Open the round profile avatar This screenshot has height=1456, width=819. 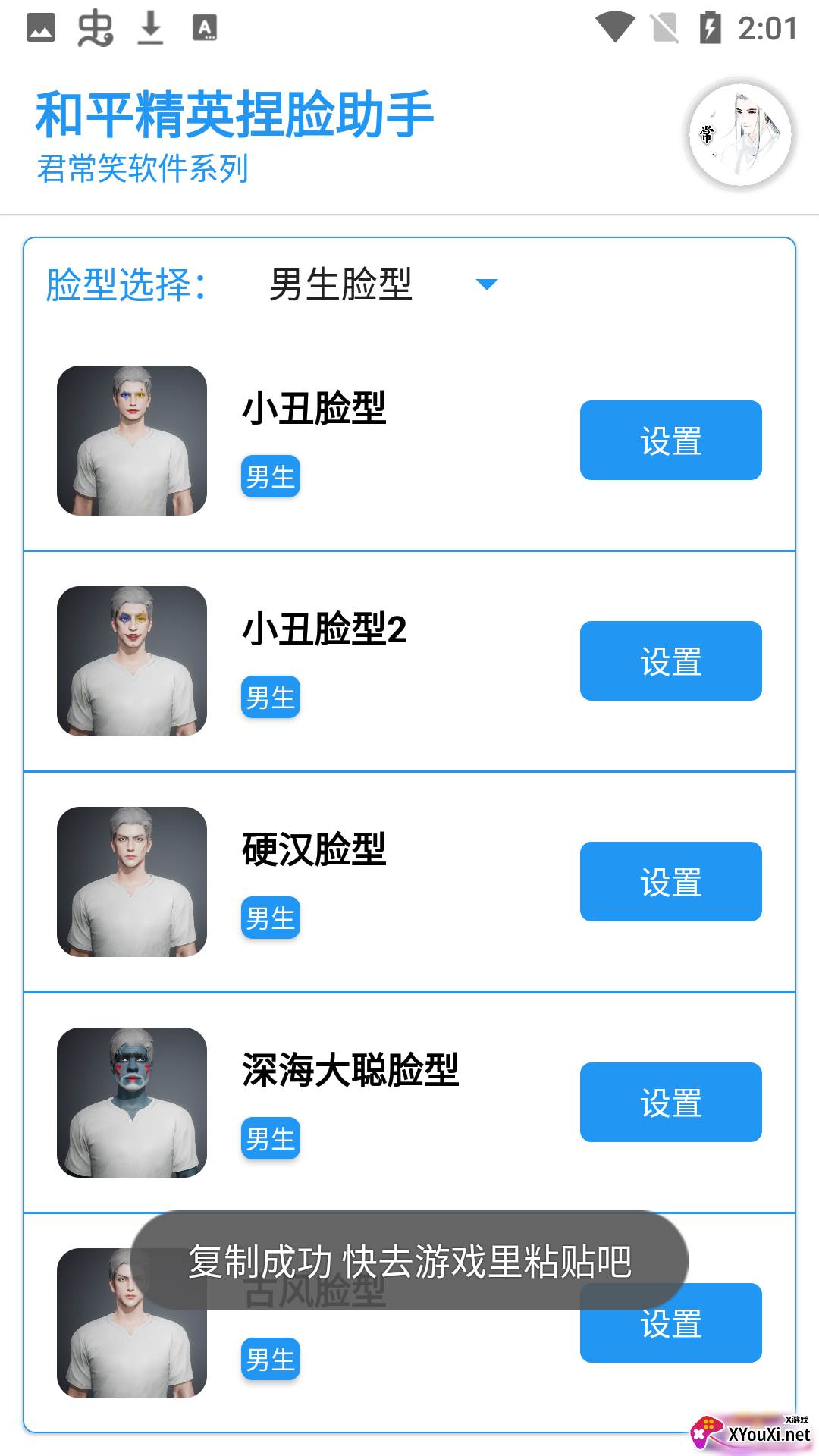(x=740, y=135)
